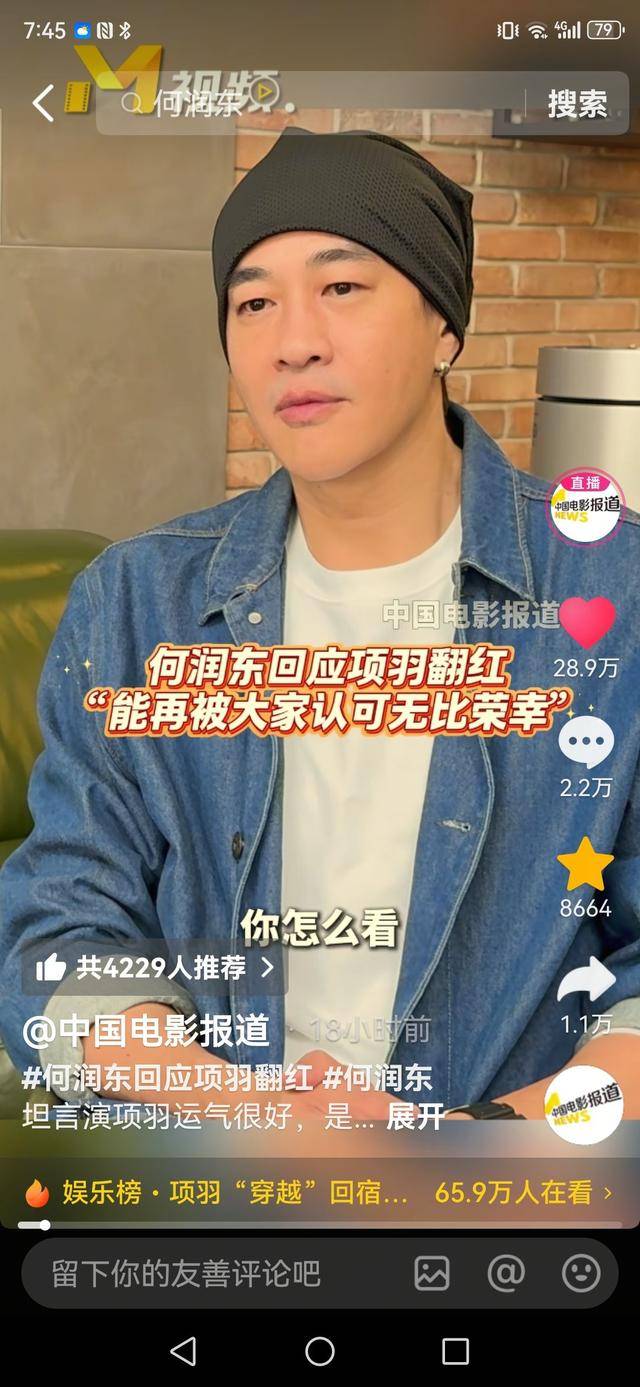Expand the description with 展开

pos(415,1117)
